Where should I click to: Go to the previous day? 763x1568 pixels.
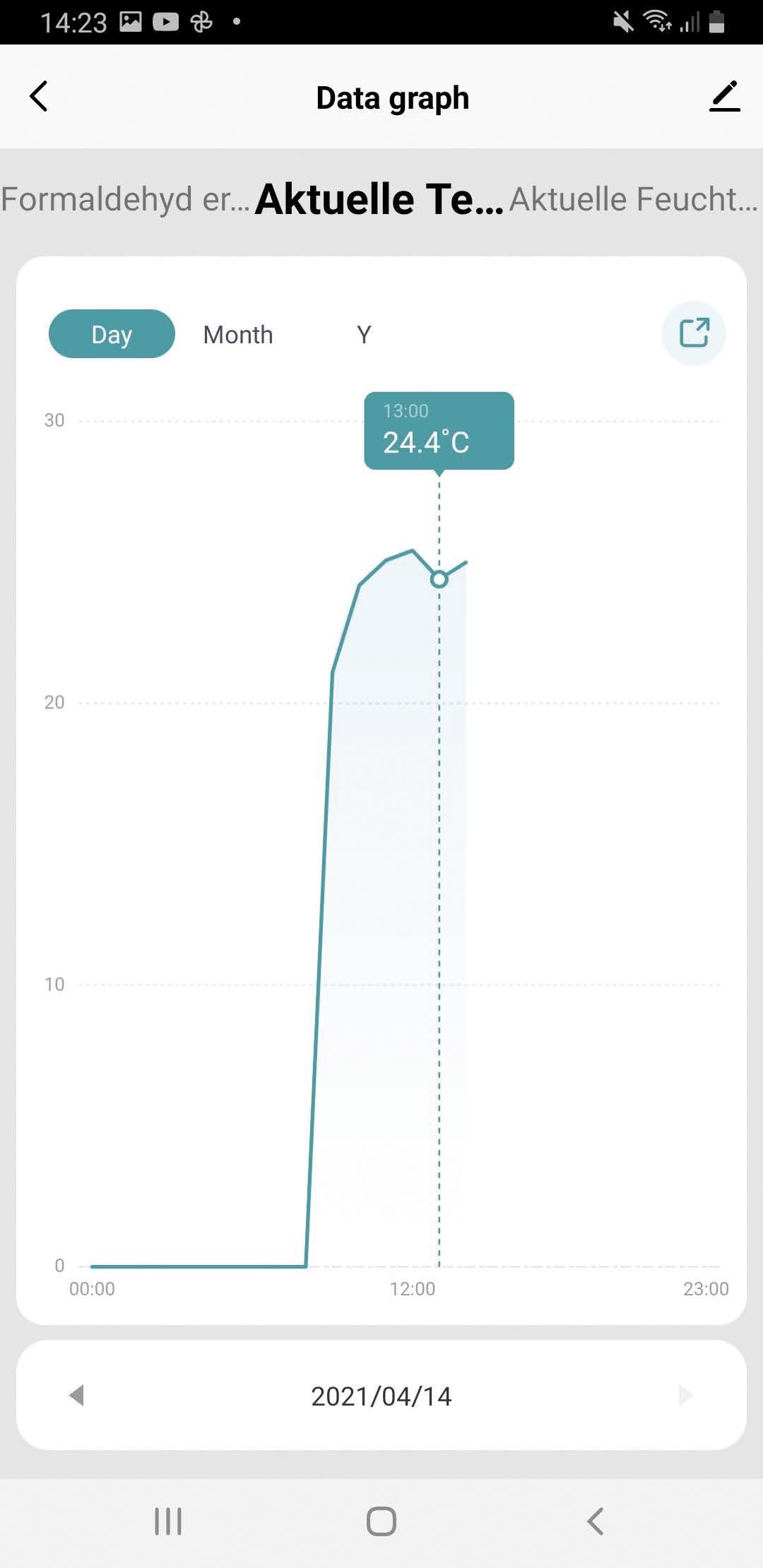pyautogui.click(x=77, y=1395)
